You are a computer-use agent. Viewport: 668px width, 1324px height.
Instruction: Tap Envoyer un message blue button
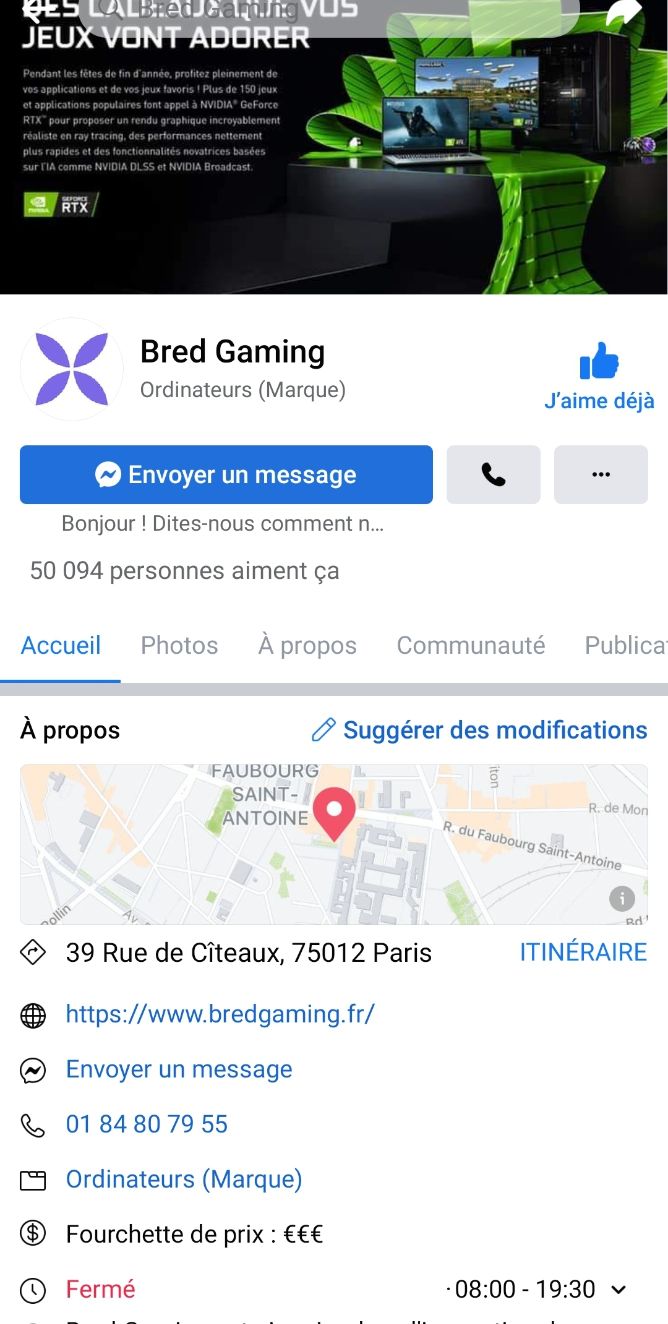[226, 474]
